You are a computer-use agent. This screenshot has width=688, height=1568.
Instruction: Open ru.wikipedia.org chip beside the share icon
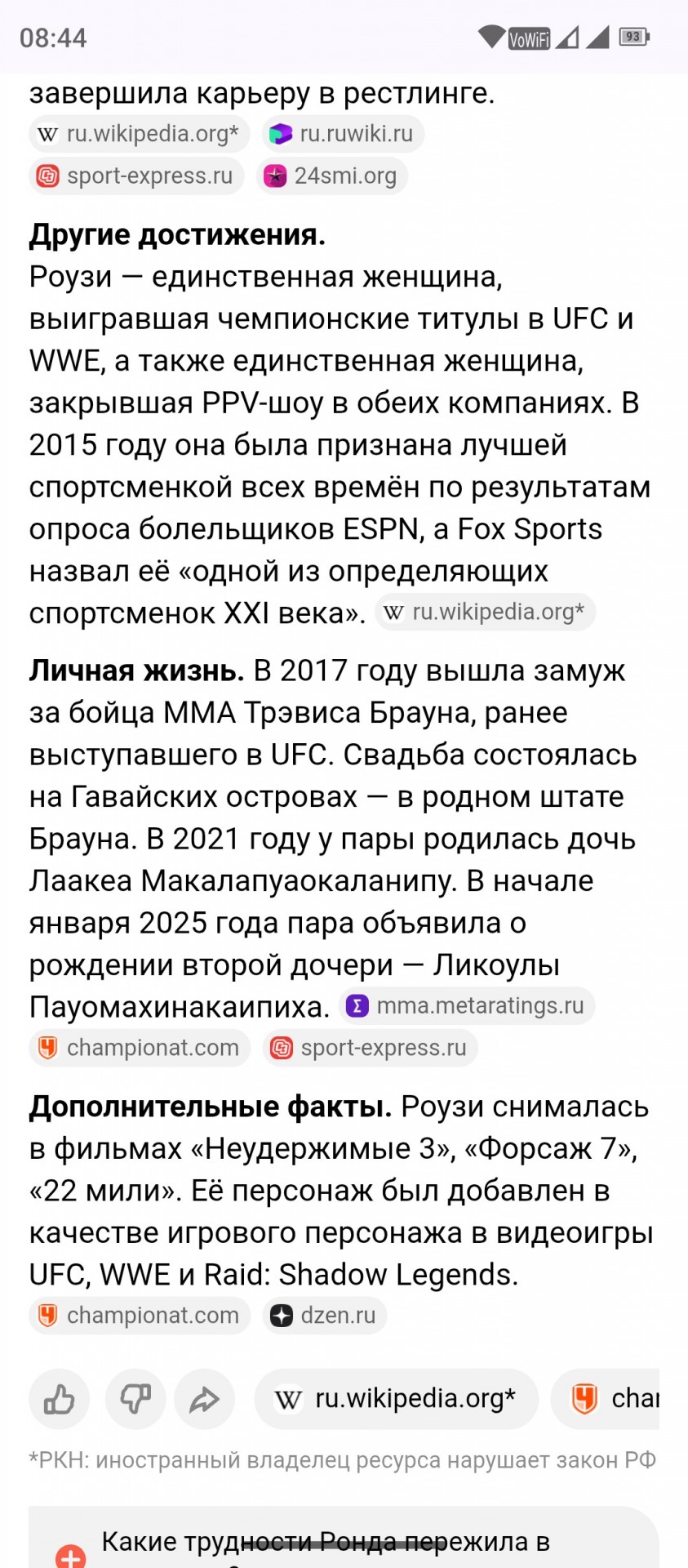[x=397, y=1399]
